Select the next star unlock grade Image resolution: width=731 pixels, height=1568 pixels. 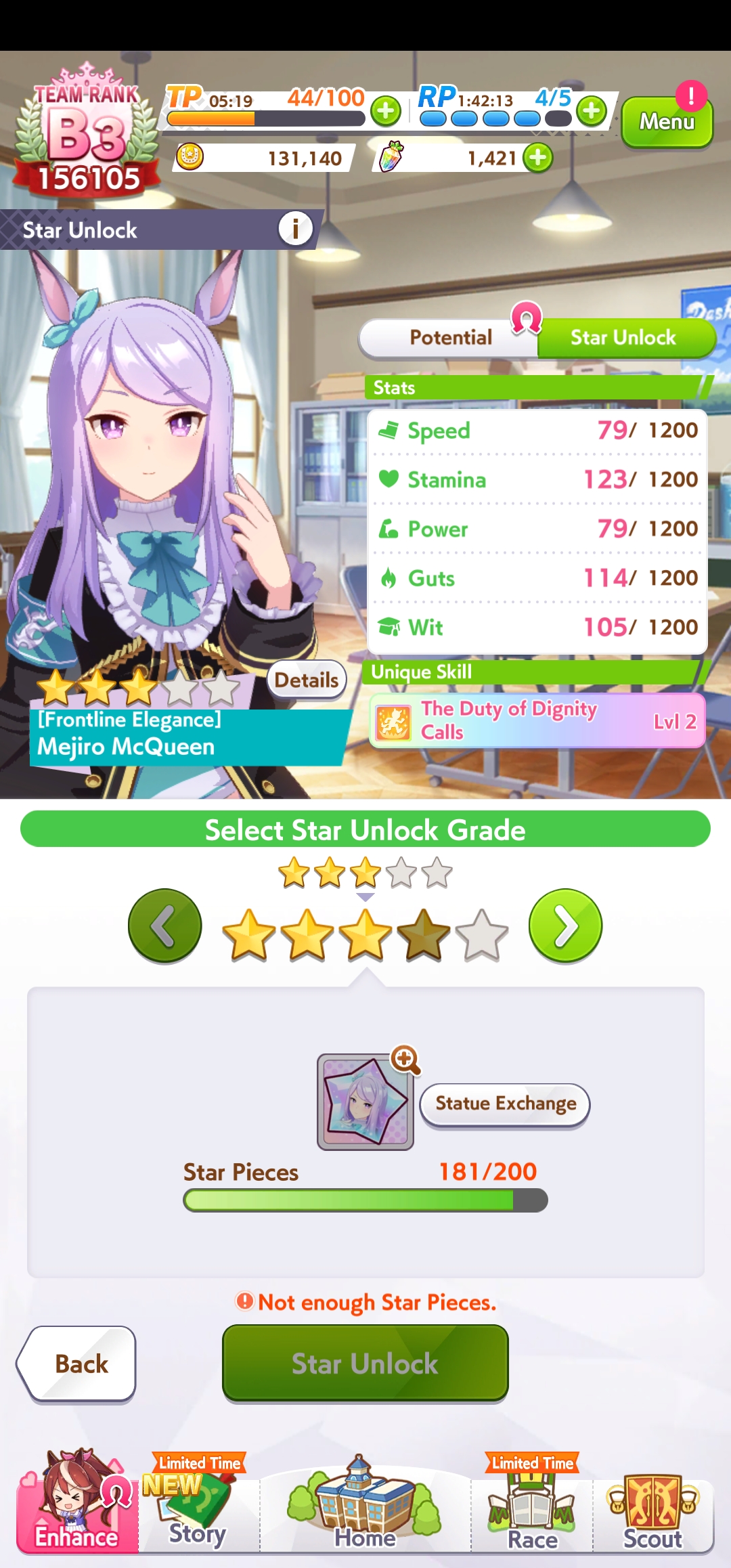point(565,926)
